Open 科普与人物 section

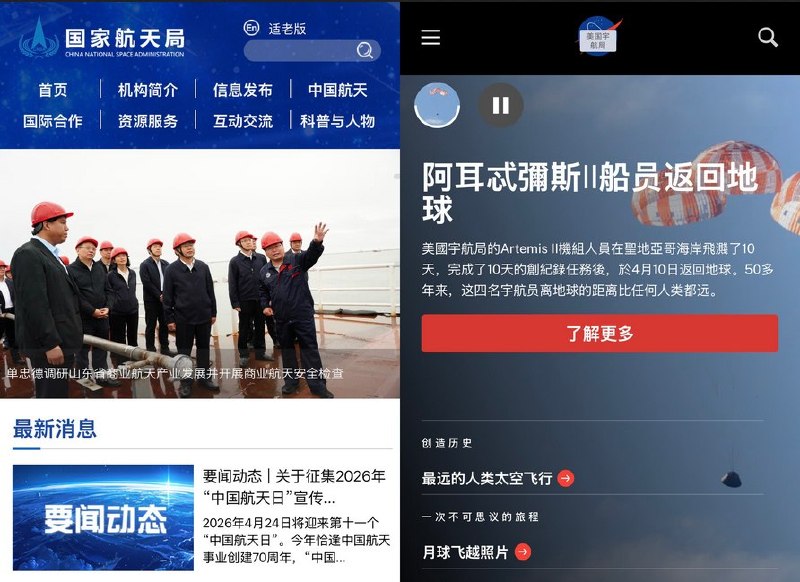[337, 121]
